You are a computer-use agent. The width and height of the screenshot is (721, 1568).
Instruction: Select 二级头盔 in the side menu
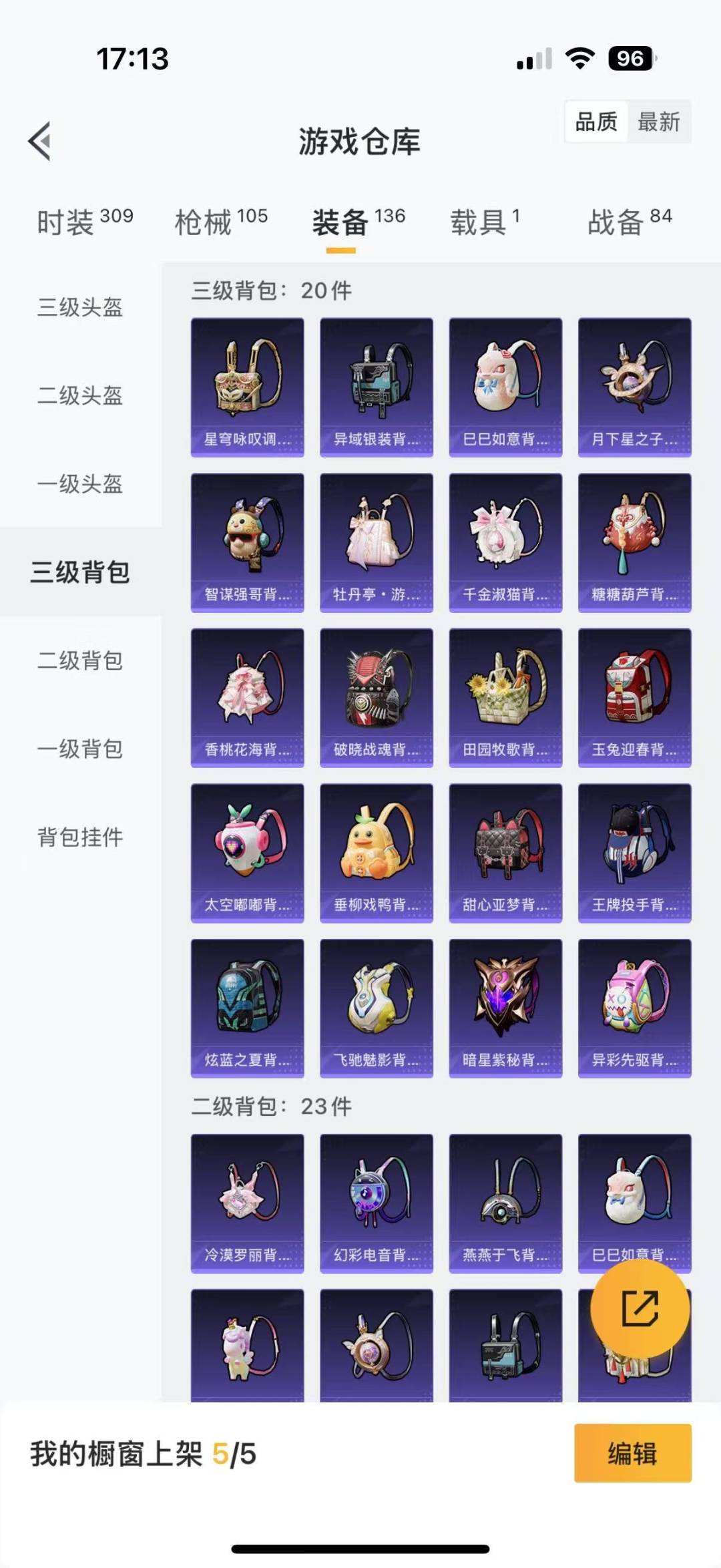point(80,395)
